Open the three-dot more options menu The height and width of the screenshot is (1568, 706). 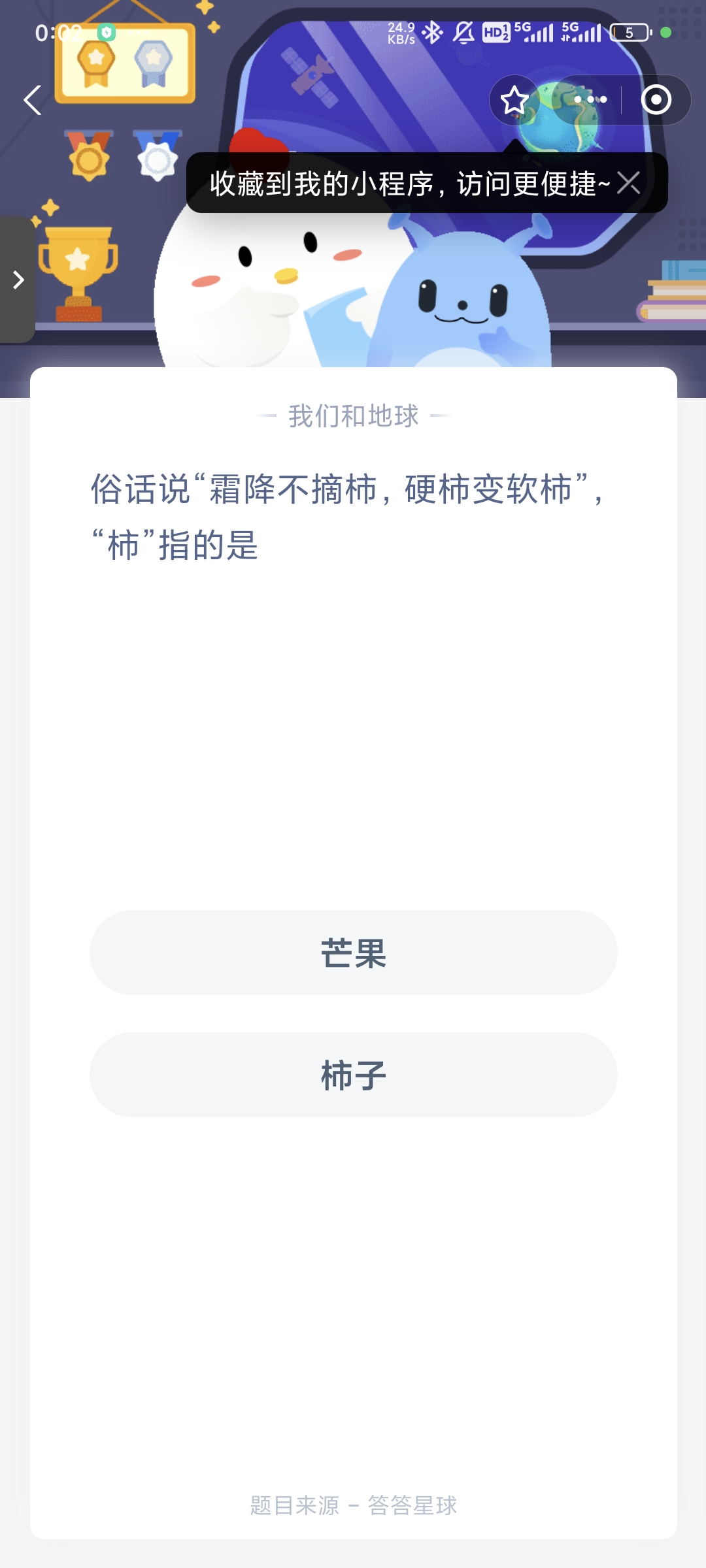click(x=590, y=100)
